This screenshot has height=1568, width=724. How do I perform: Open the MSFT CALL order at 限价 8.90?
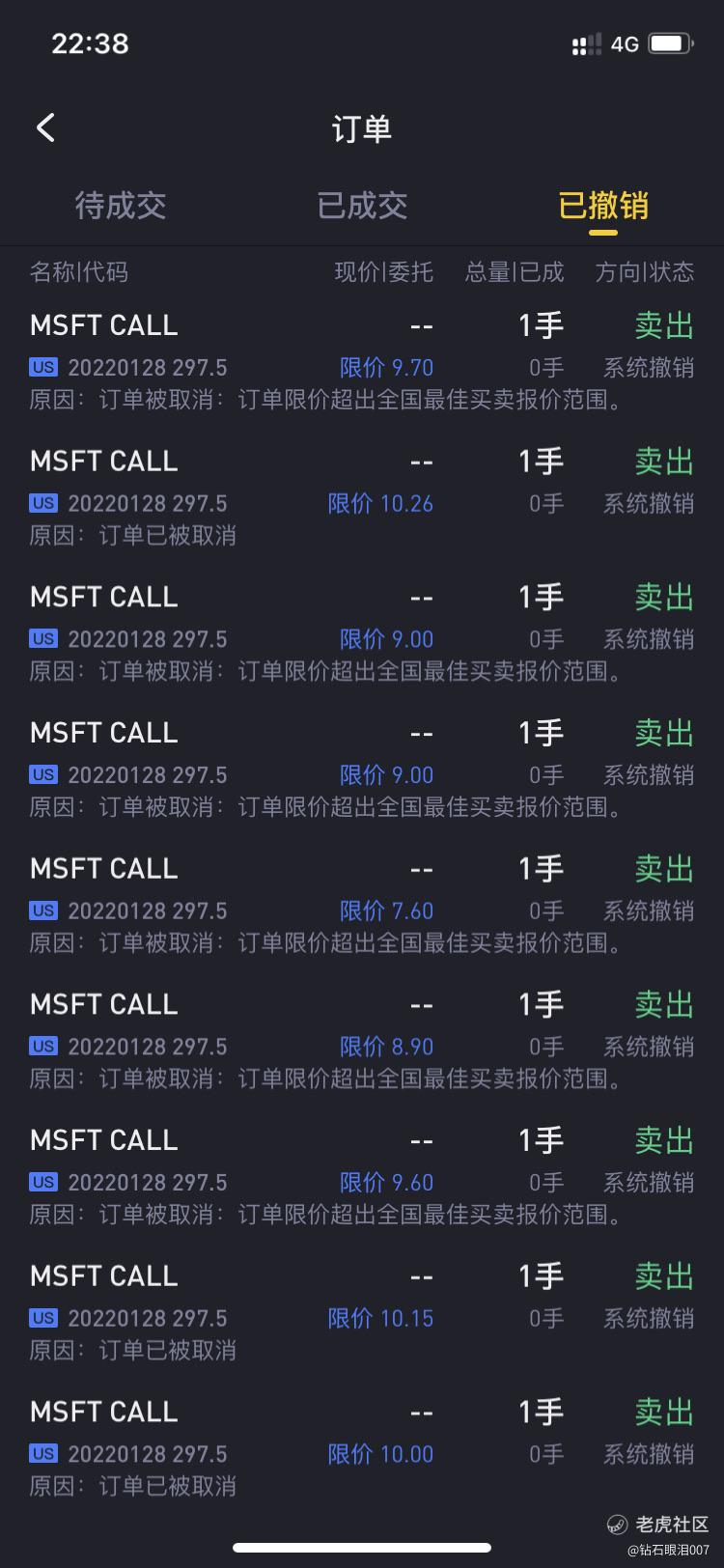(x=362, y=1039)
